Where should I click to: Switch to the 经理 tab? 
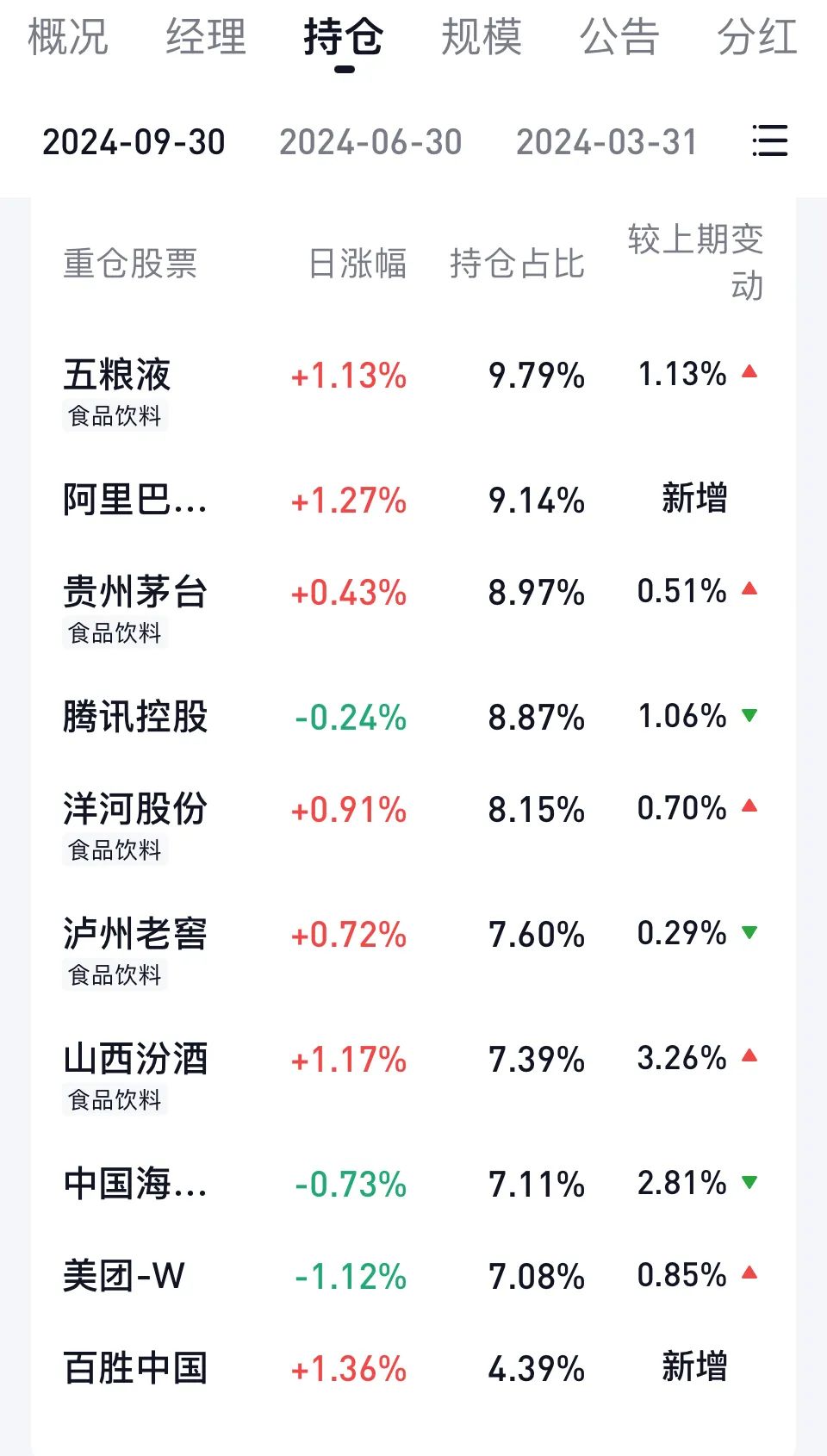206,37
